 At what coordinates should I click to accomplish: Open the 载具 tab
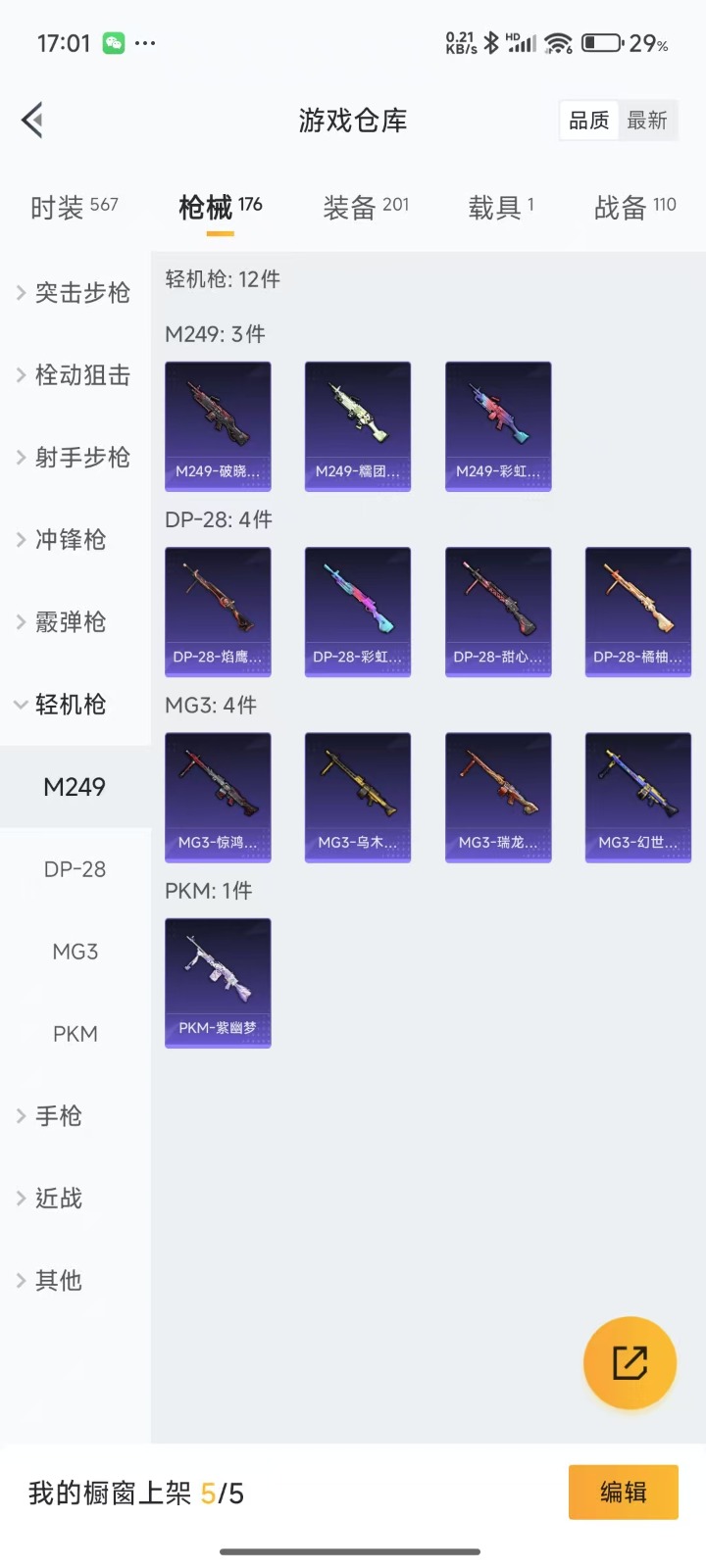click(500, 207)
